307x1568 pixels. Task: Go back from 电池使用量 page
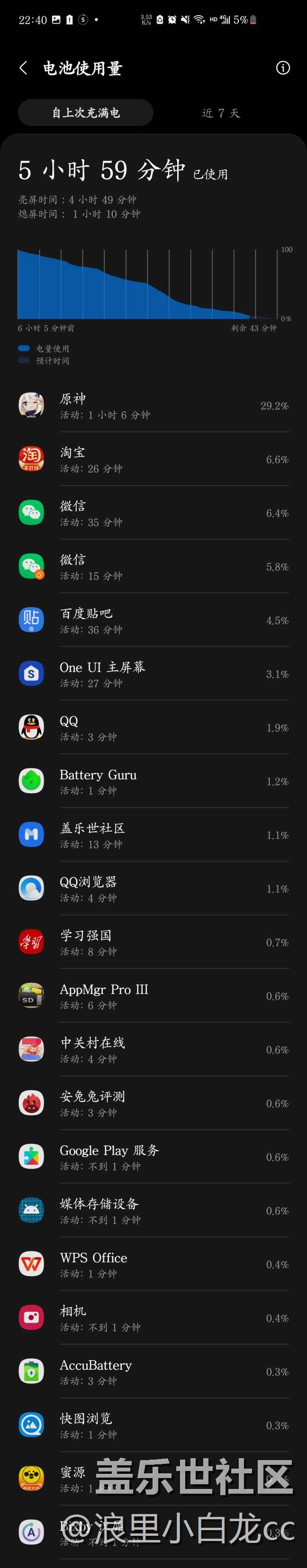23,68
